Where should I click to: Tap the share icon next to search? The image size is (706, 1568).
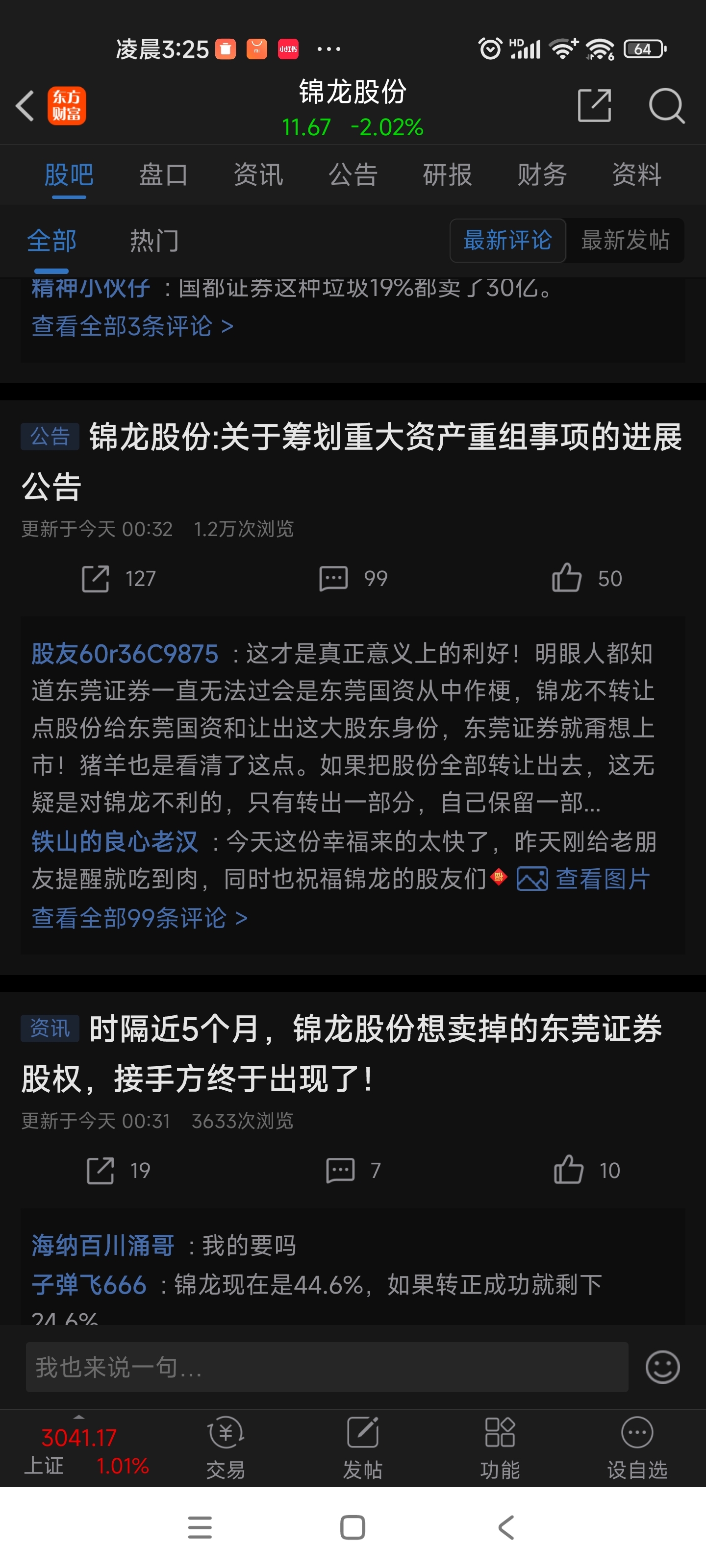pos(594,105)
